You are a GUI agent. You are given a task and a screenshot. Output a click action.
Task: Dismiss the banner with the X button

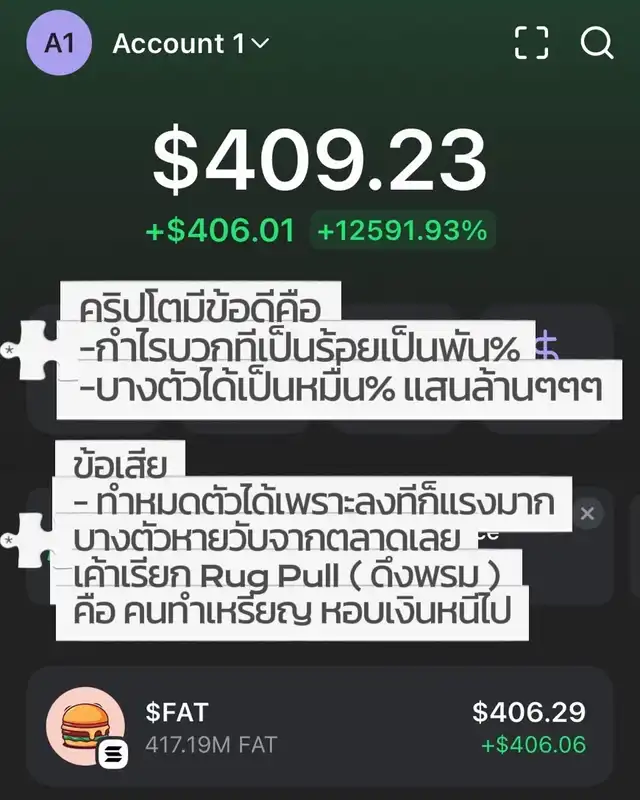[588, 514]
